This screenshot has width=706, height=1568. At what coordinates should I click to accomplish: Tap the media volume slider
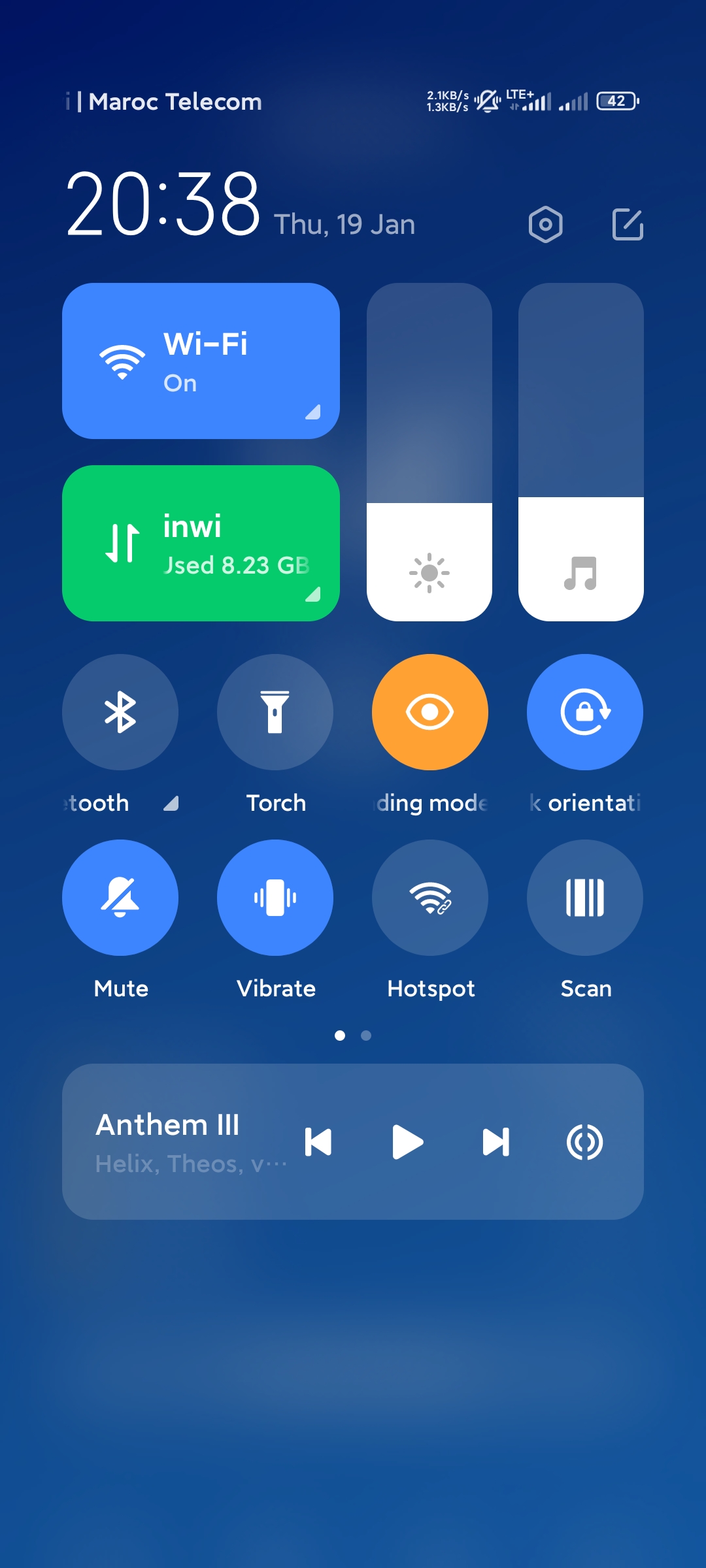click(581, 452)
